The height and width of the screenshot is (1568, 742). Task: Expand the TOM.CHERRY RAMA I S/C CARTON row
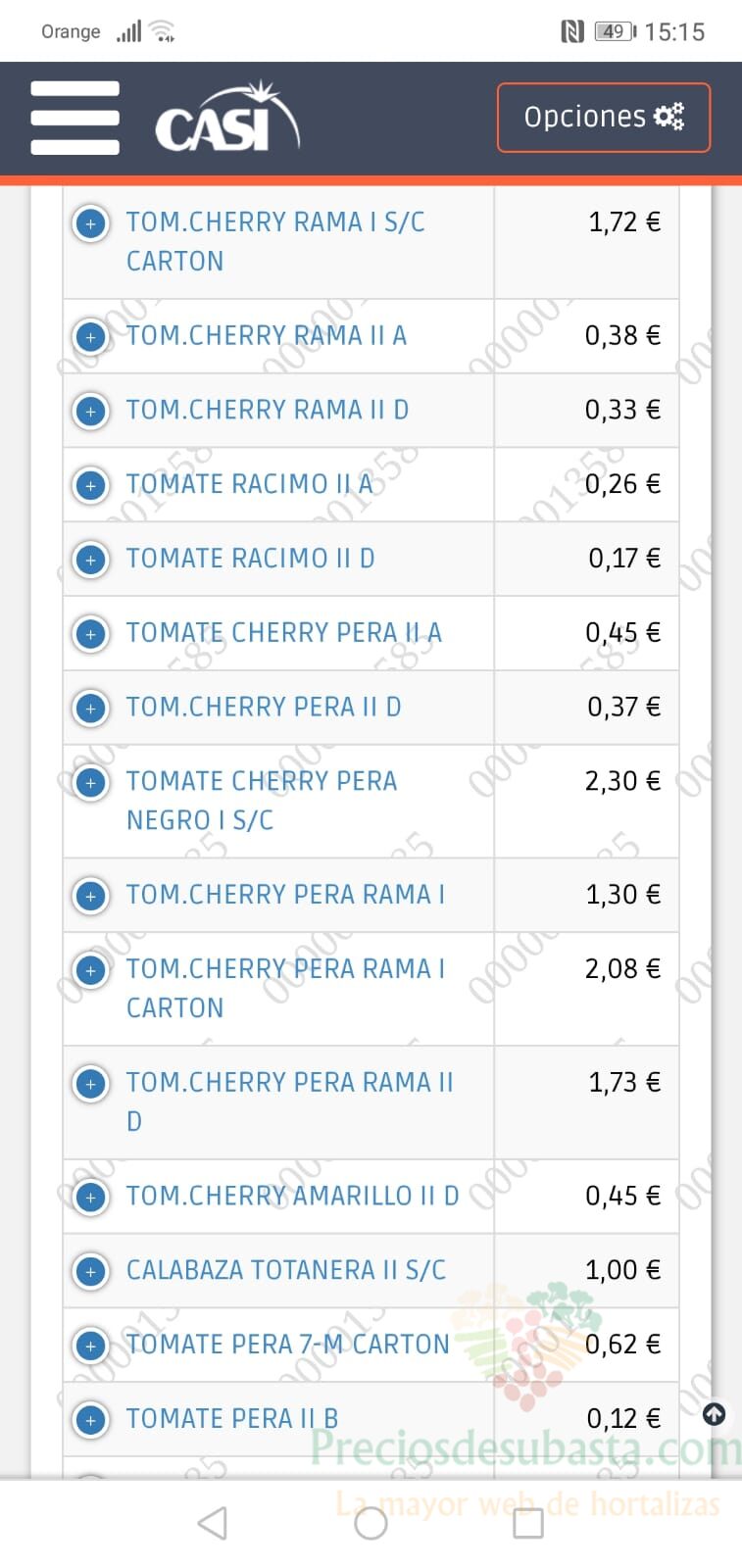91,224
